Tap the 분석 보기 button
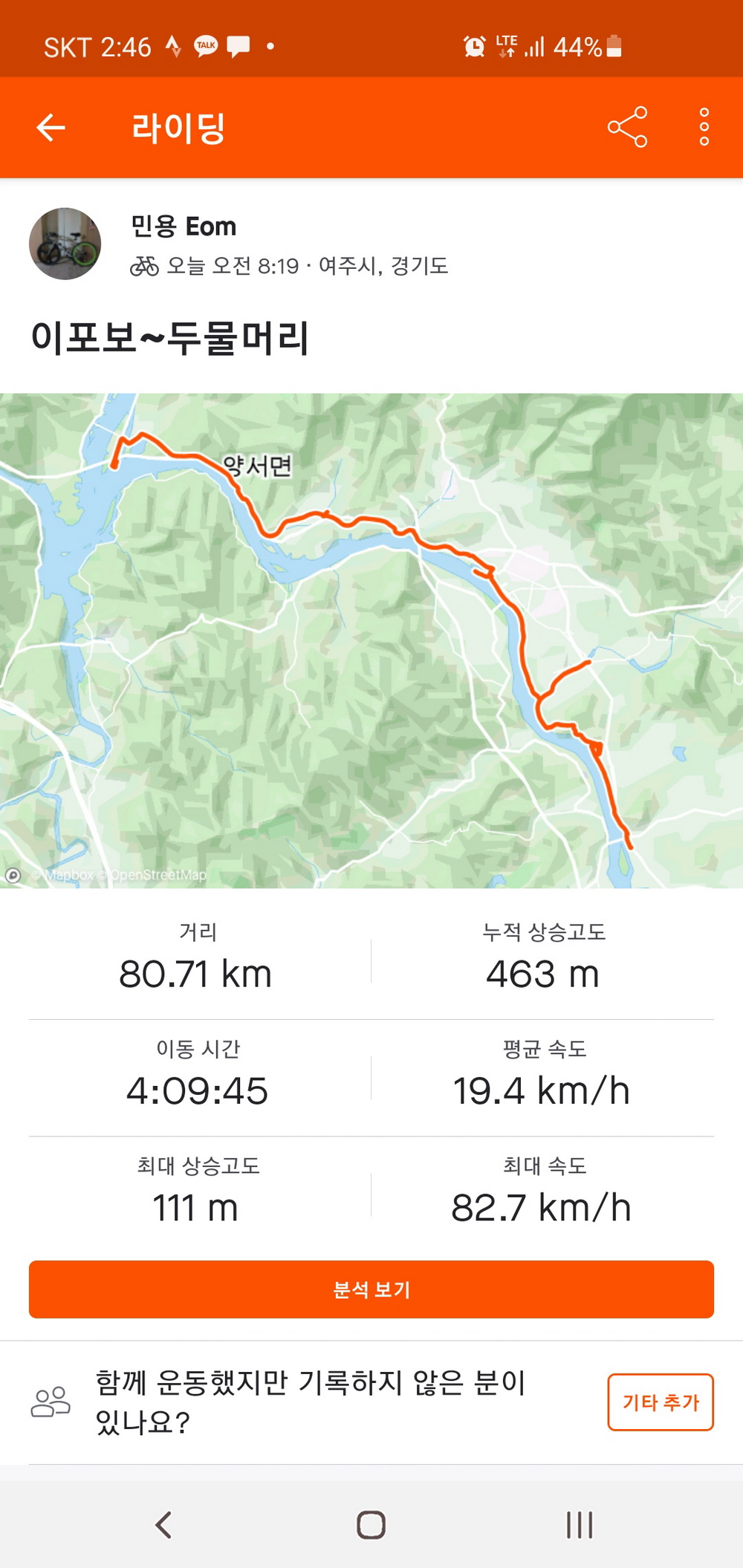743x1568 pixels. pyautogui.click(x=371, y=1289)
